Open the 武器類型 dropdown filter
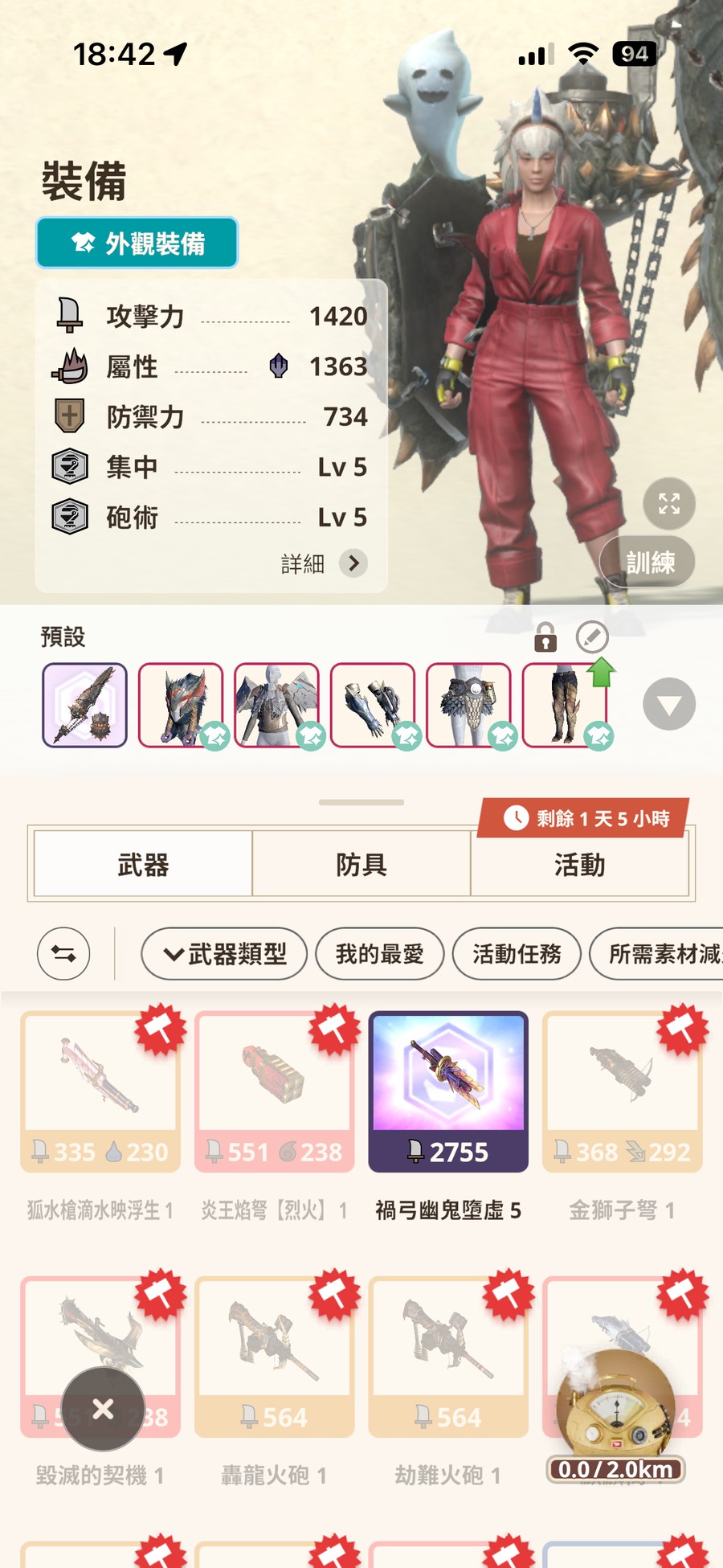Screen dimensions: 723x1568 pyautogui.click(x=224, y=954)
